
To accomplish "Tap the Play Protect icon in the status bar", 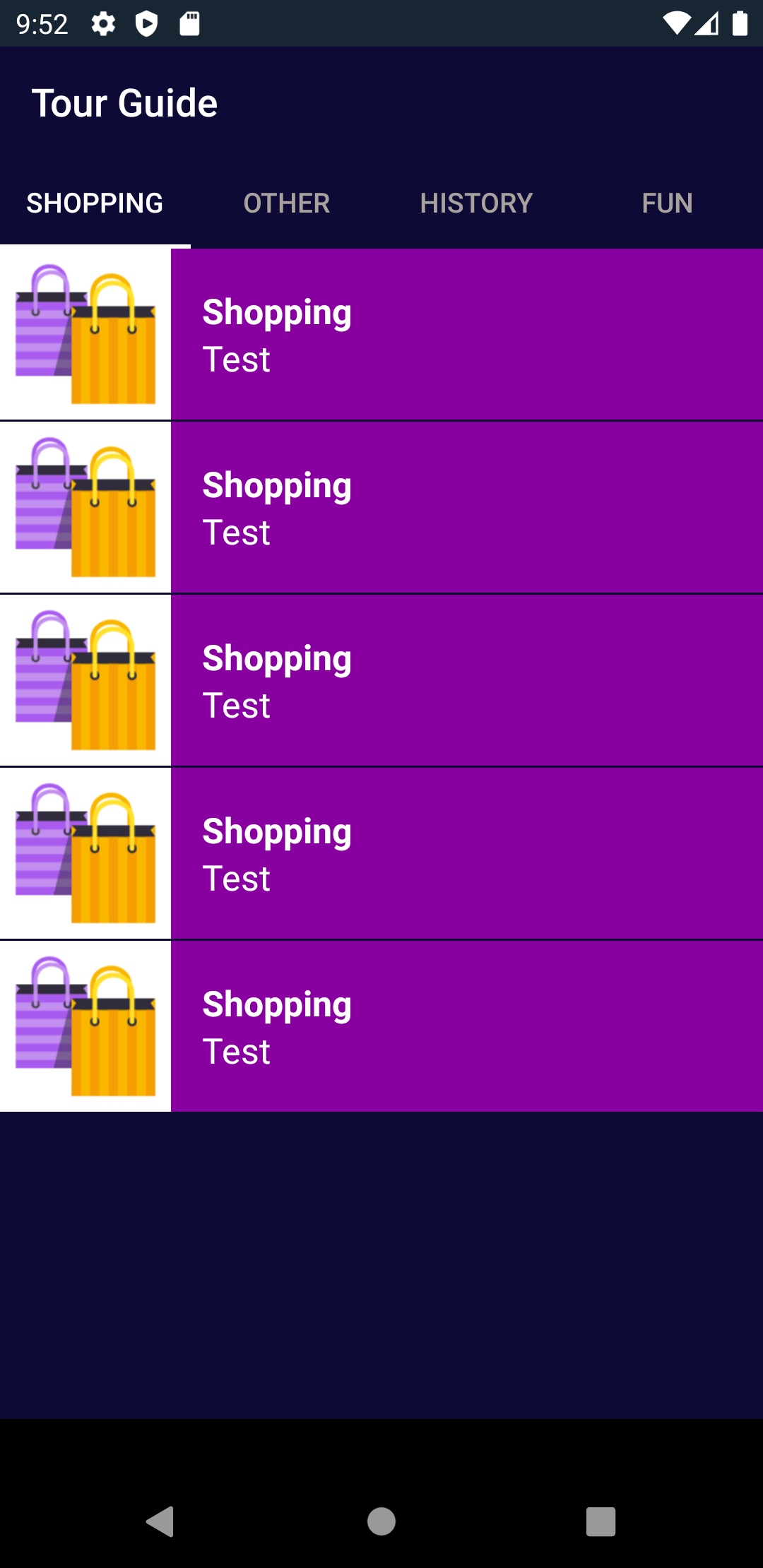I will pos(147,23).
